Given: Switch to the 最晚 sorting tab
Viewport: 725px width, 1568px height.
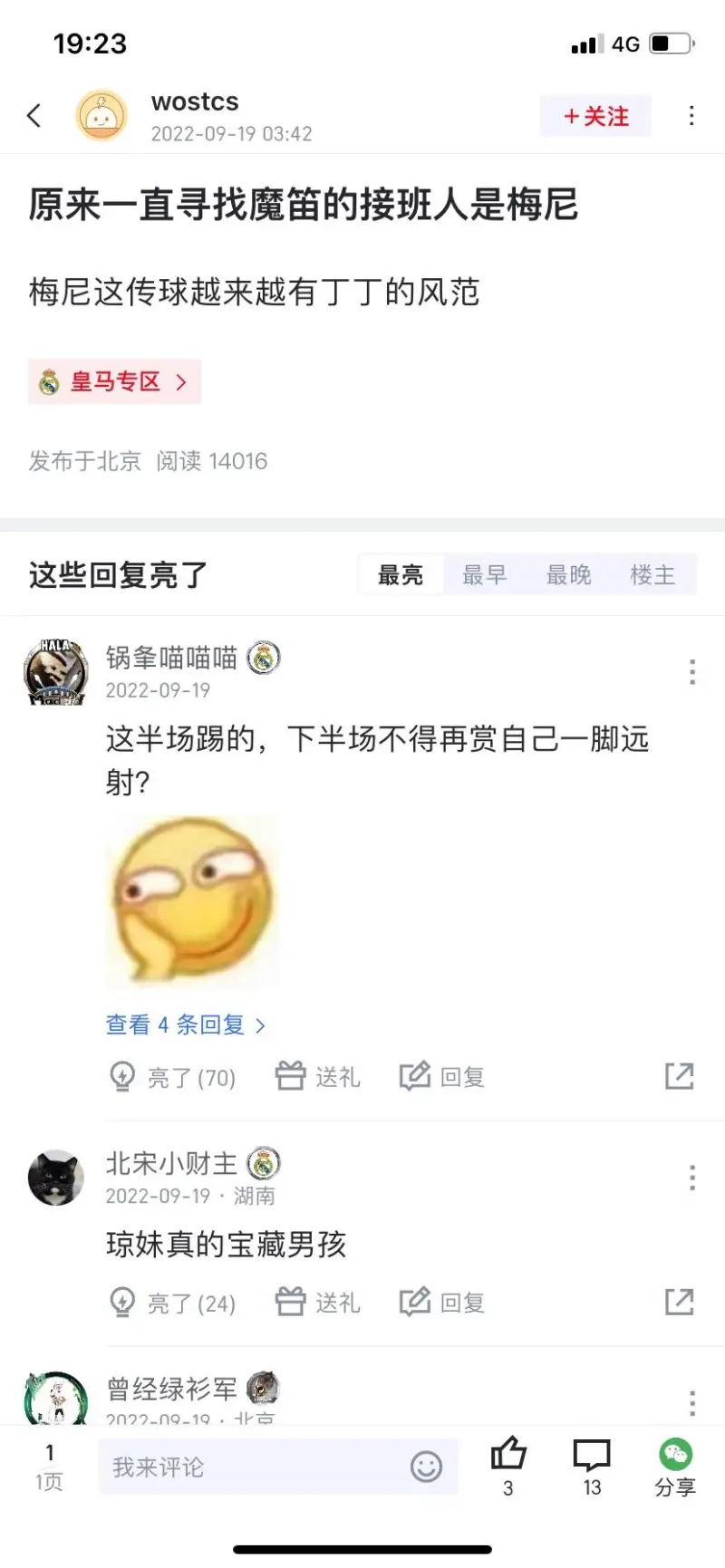Looking at the screenshot, I should point(568,574).
